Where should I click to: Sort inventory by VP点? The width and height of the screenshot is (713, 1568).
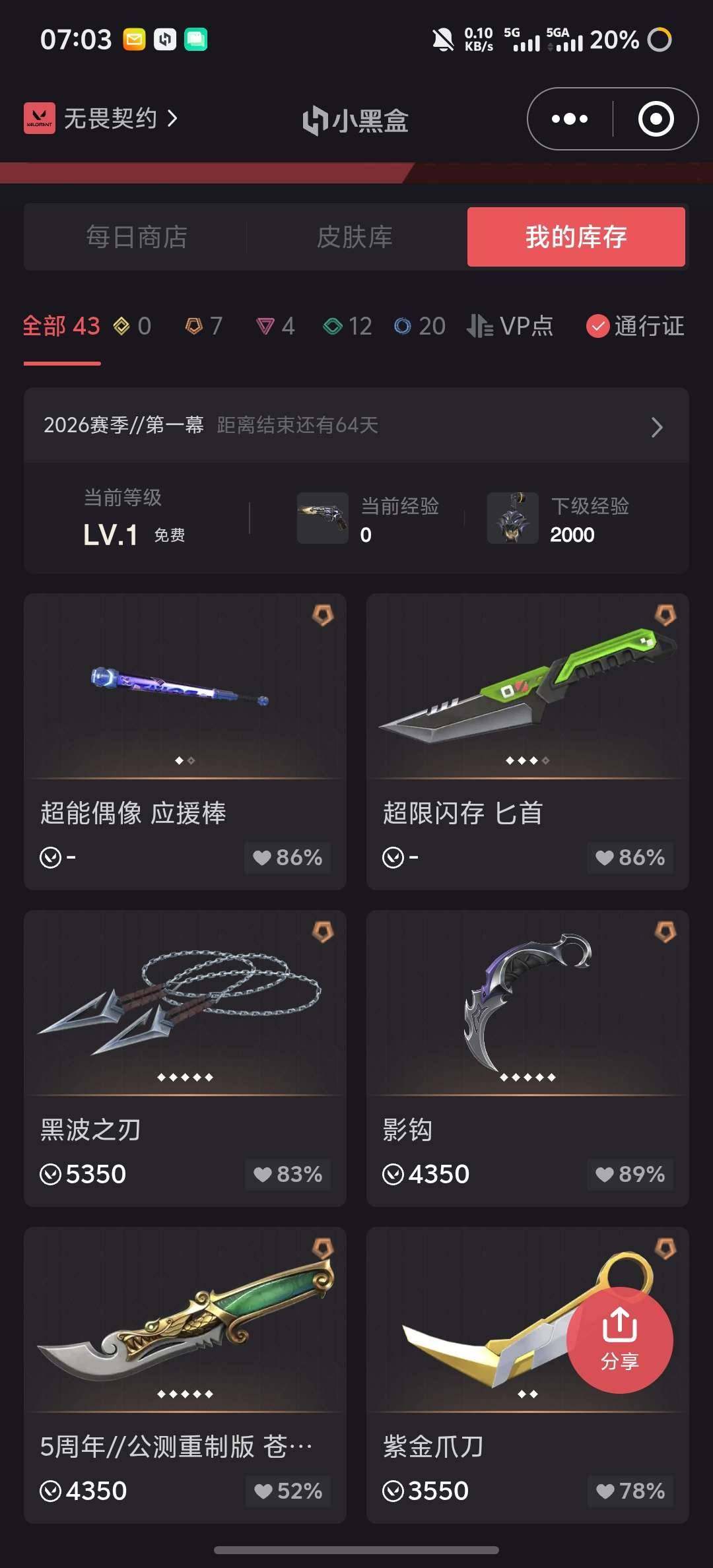(510, 326)
